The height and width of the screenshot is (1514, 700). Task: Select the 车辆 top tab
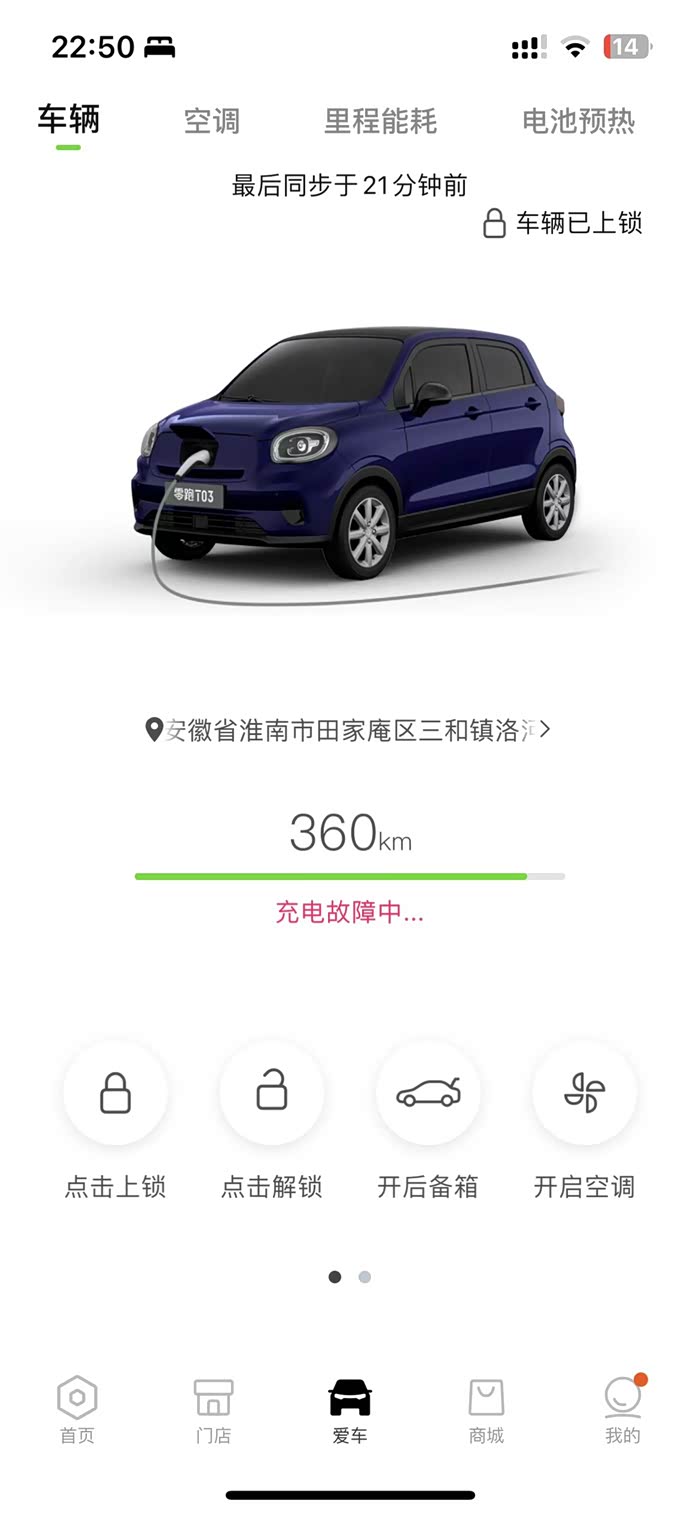[x=69, y=120]
